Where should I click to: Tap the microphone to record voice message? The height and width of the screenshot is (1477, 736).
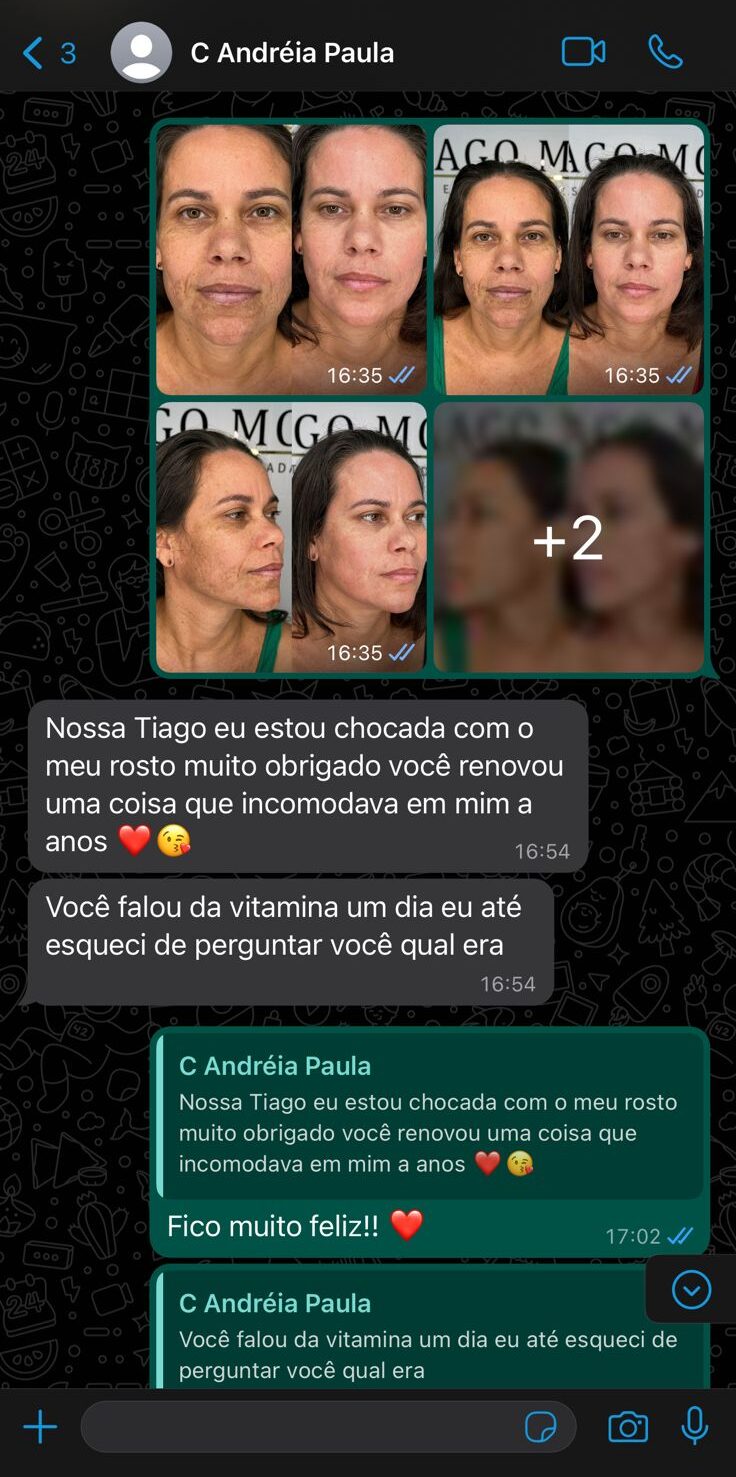695,1427
